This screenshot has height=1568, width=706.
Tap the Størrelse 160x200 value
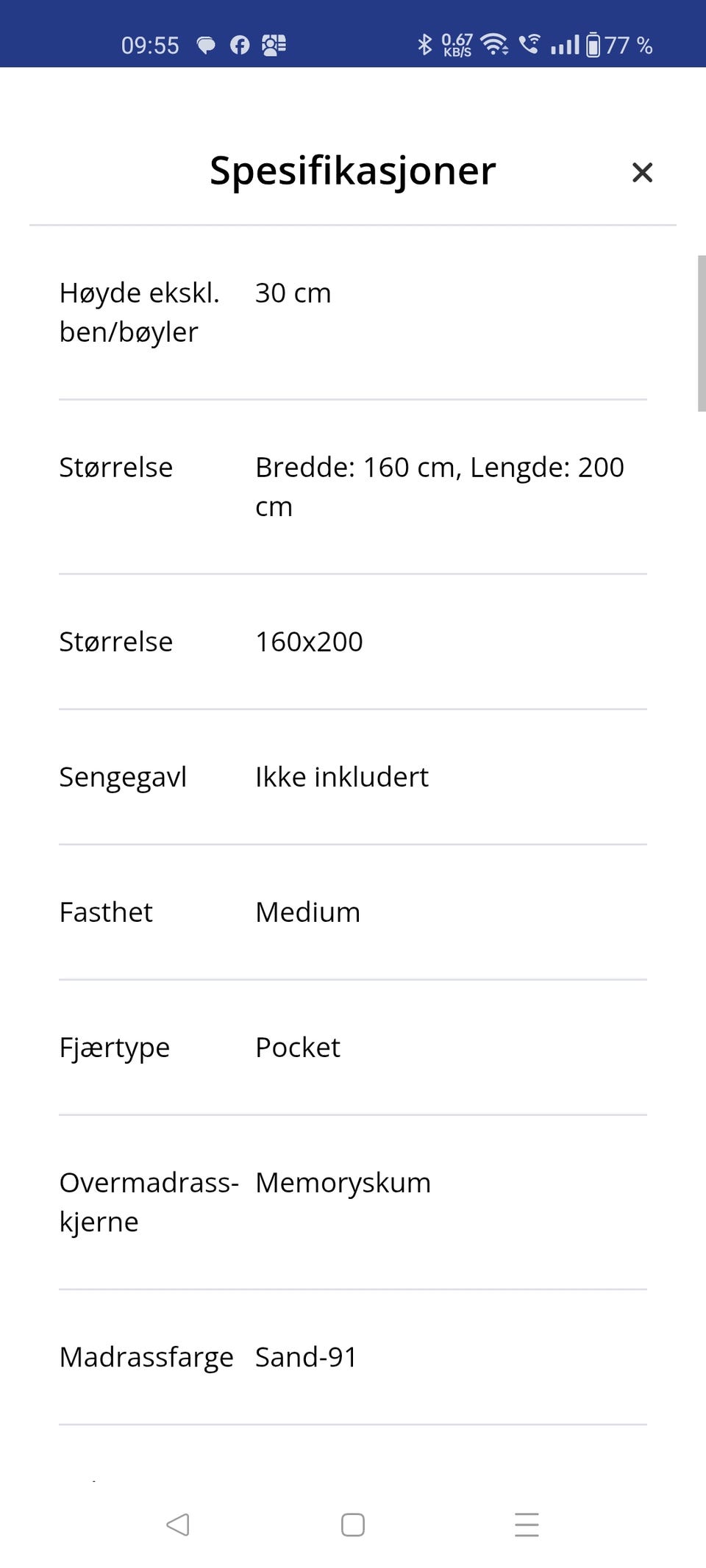[309, 641]
